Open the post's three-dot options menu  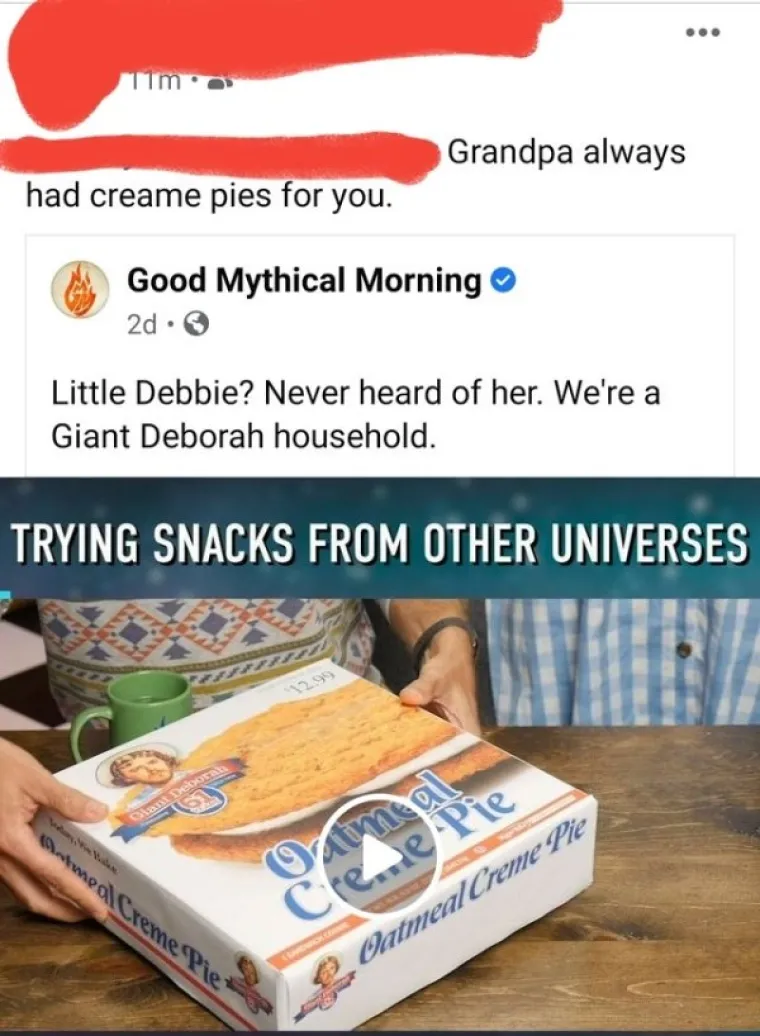(702, 33)
